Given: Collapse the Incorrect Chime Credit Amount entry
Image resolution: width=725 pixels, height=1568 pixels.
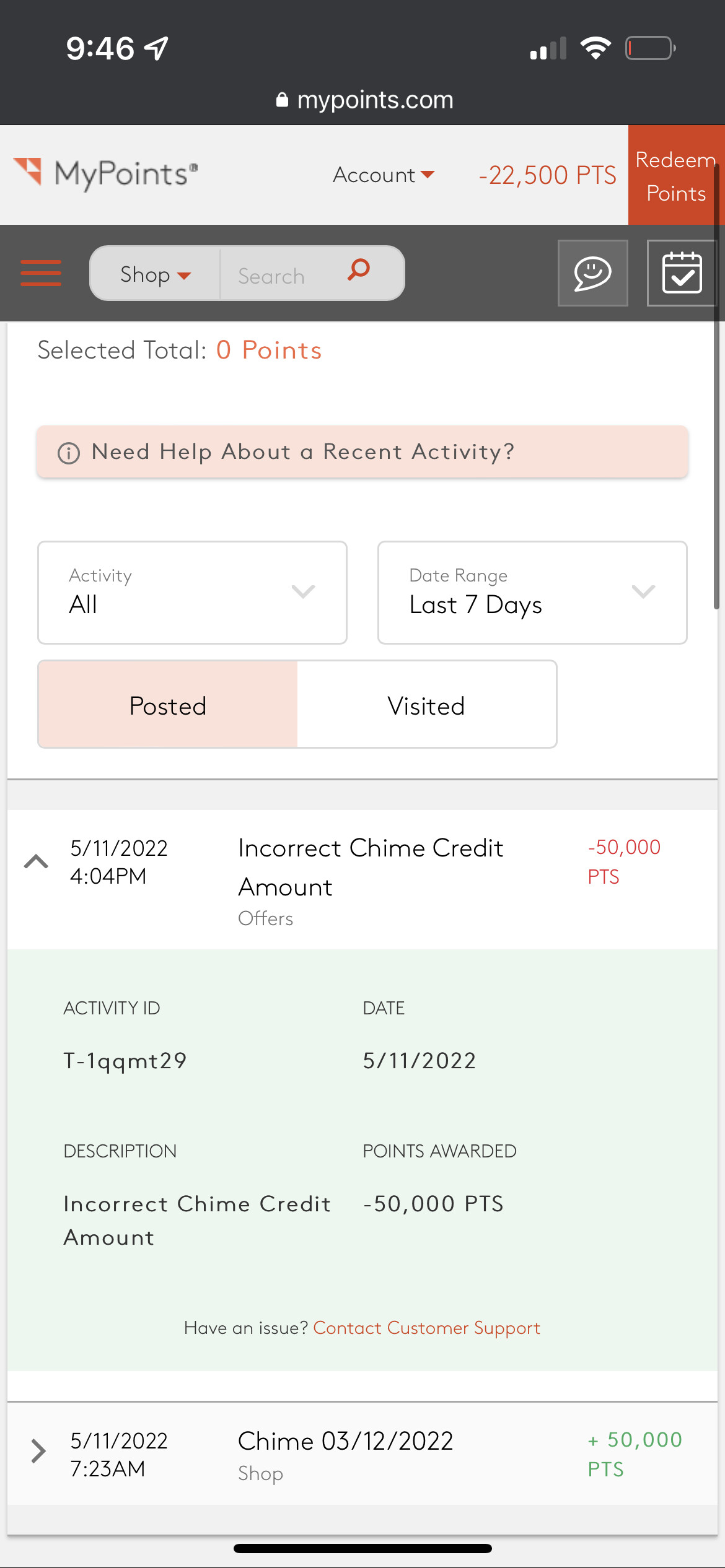Looking at the screenshot, I should [x=36, y=861].
